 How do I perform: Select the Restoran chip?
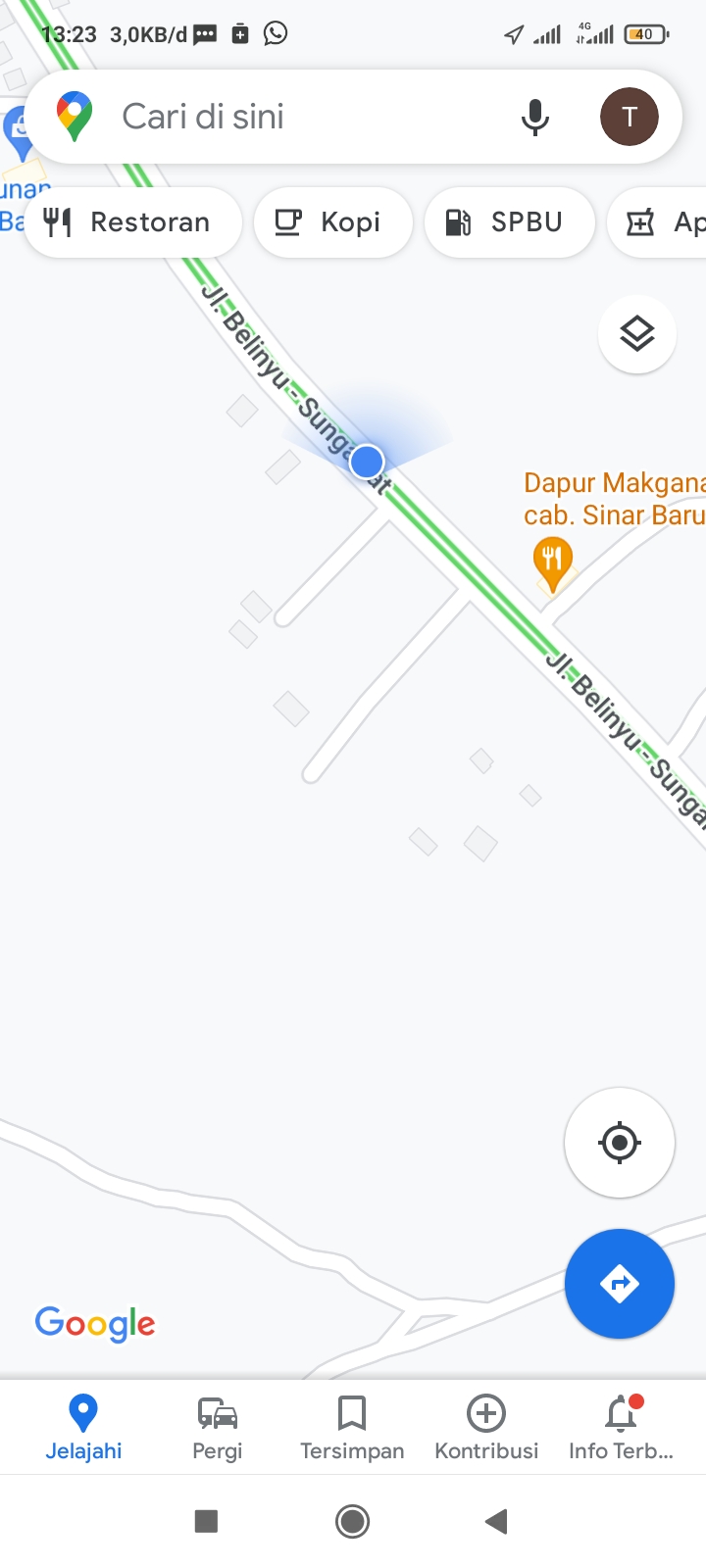pyautogui.click(x=131, y=222)
